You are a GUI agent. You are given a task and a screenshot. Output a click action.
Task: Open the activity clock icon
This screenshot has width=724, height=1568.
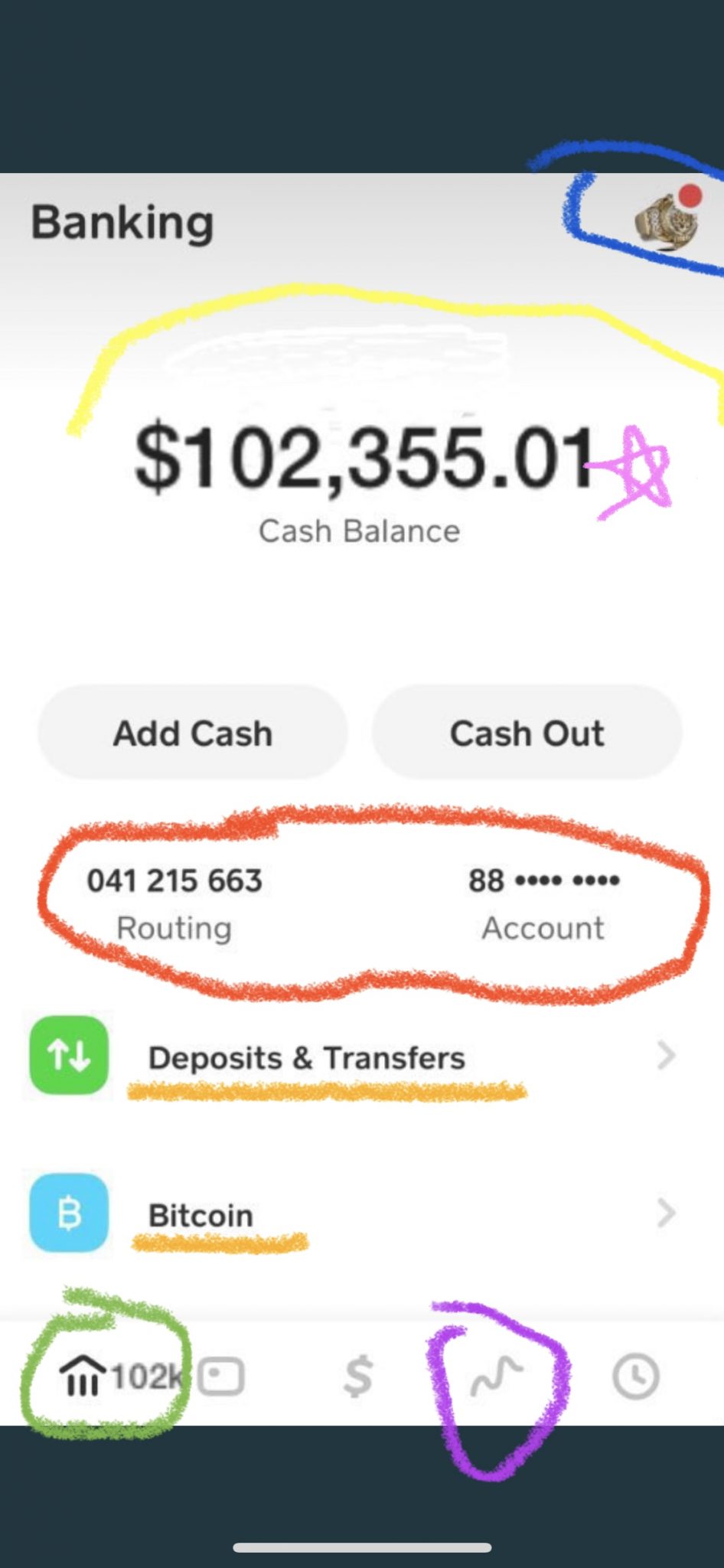[x=634, y=1374]
